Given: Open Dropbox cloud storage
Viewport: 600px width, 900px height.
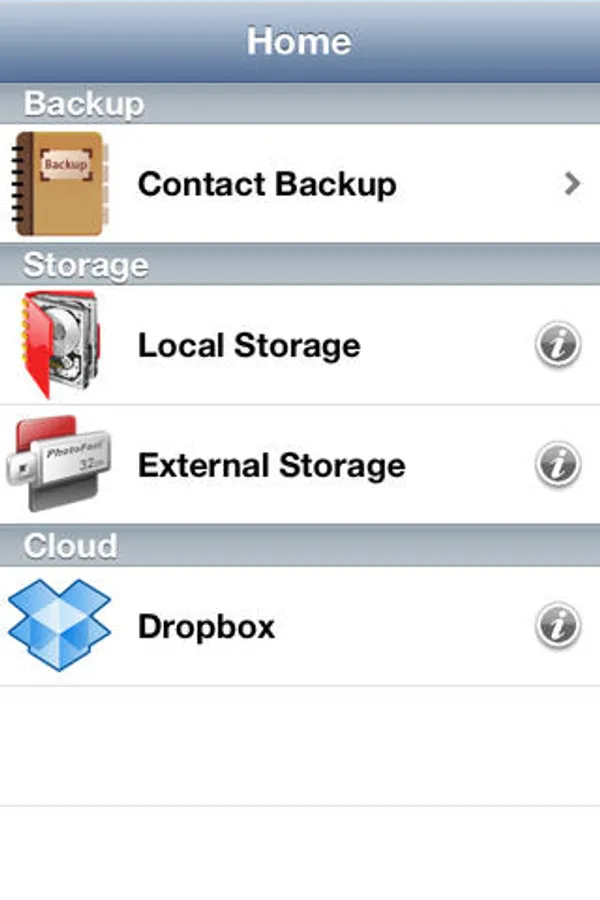Looking at the screenshot, I should tap(206, 627).
